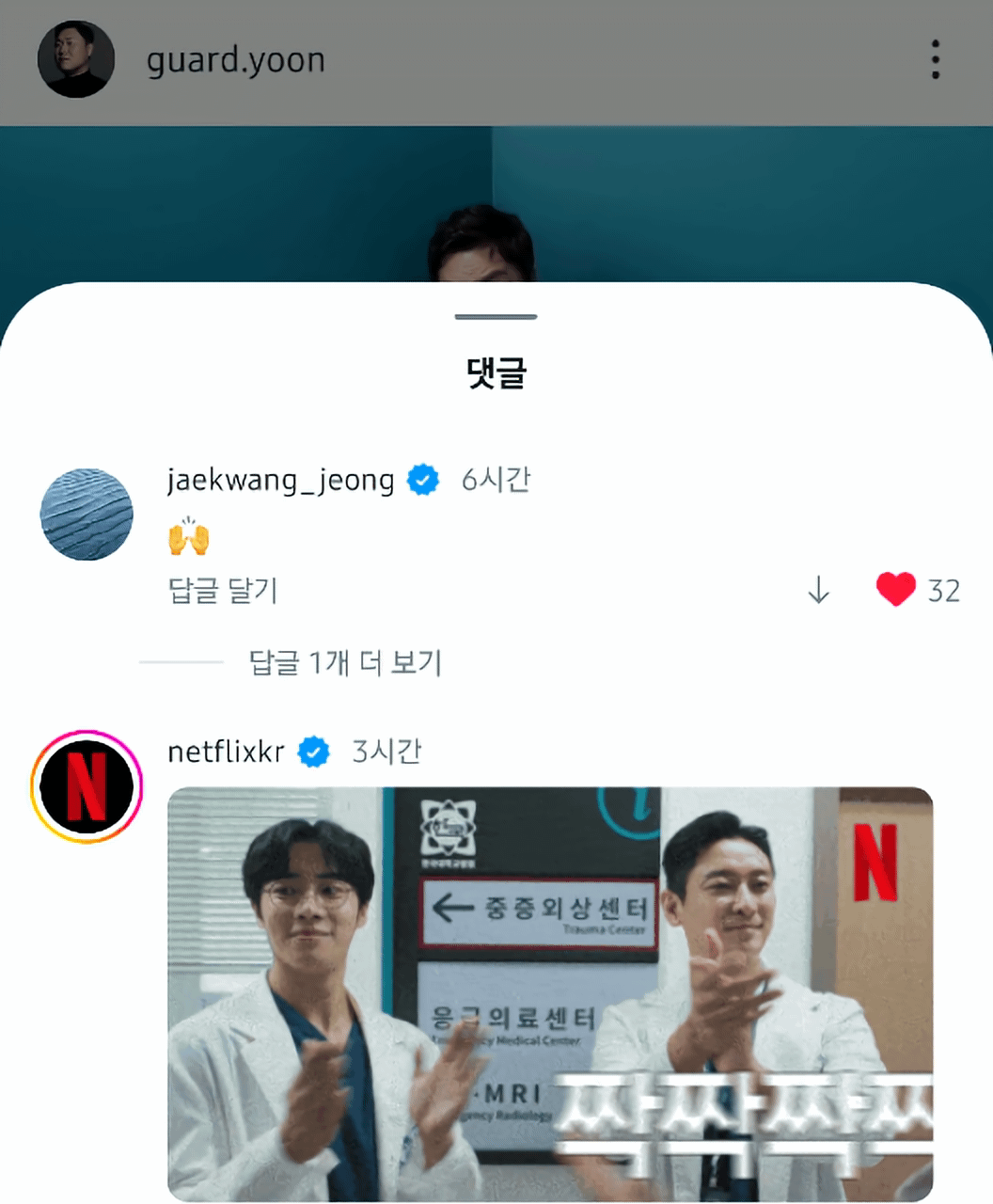The width and height of the screenshot is (993, 1204).
Task: Open guard.yoon's username link
Action: pyautogui.click(x=235, y=58)
